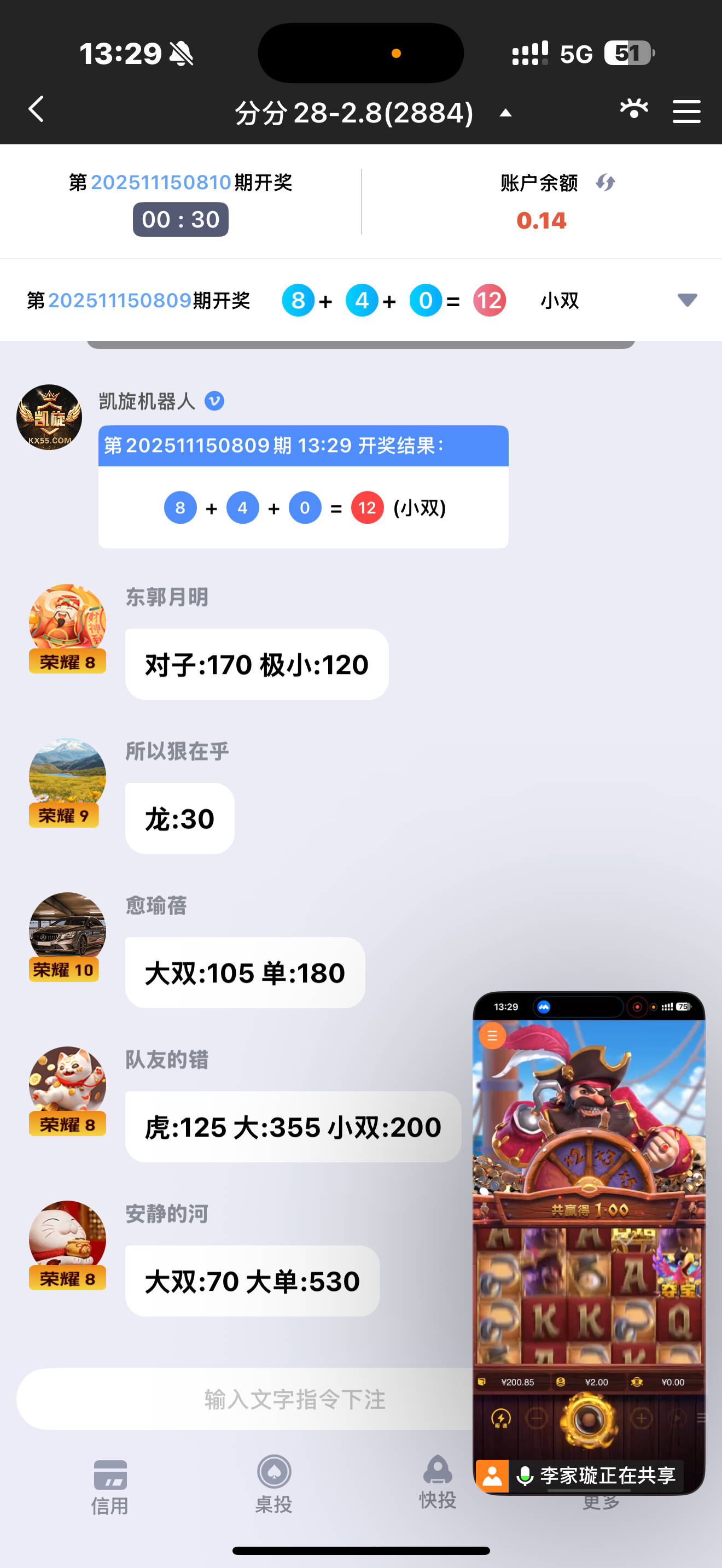Open 凯旋机器人's avatar
This screenshot has height=1568, width=722.
49,418
